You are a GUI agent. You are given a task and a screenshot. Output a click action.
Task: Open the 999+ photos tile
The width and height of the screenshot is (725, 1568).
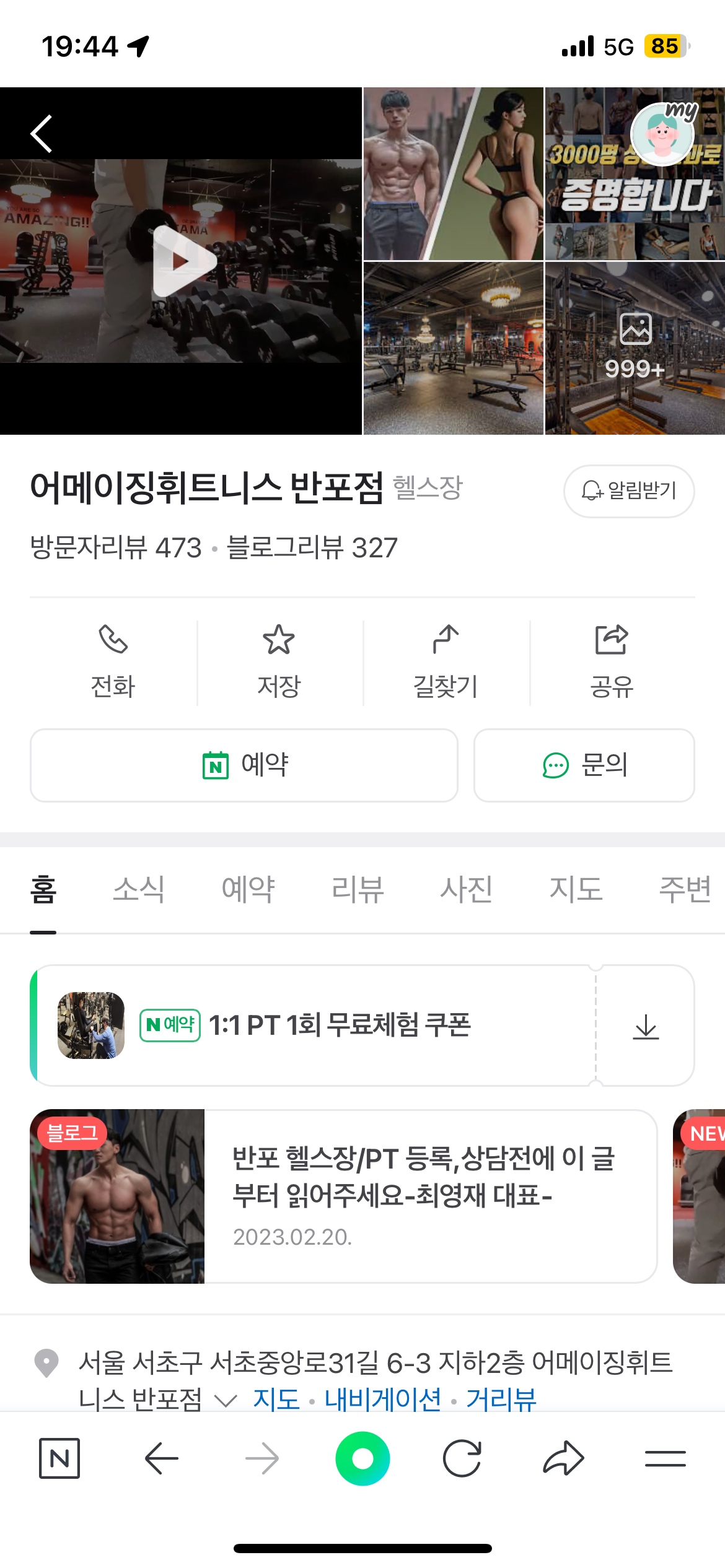point(635,348)
